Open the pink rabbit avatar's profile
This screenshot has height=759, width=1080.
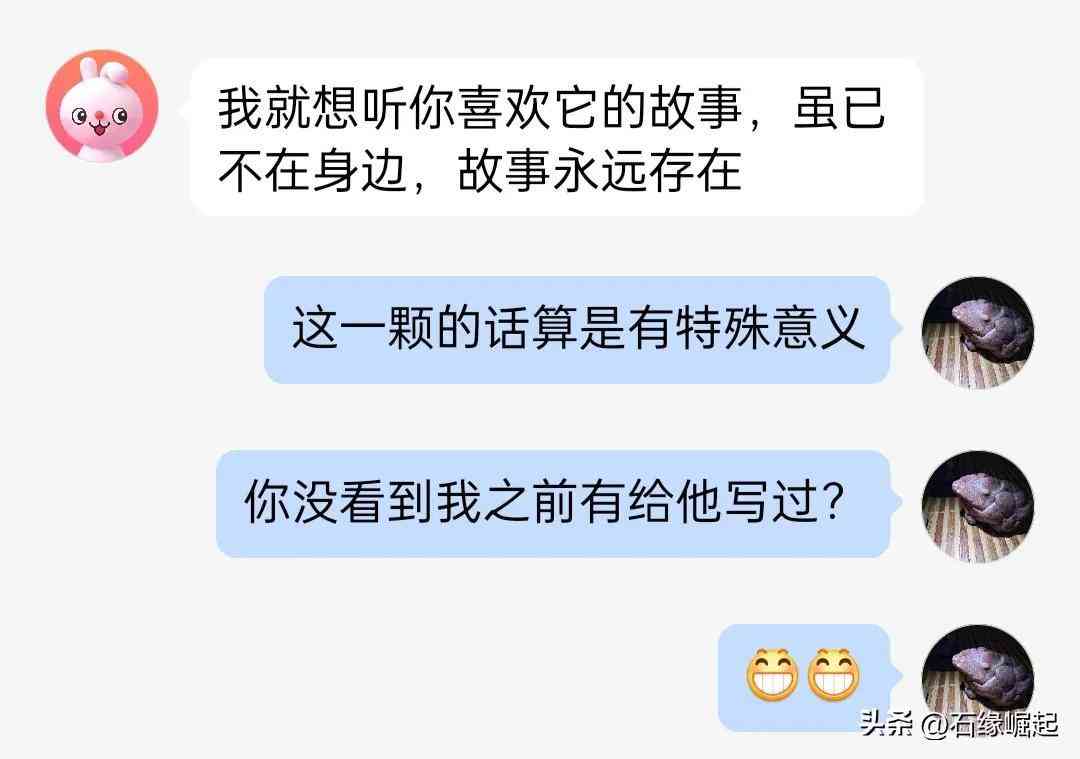[102, 106]
